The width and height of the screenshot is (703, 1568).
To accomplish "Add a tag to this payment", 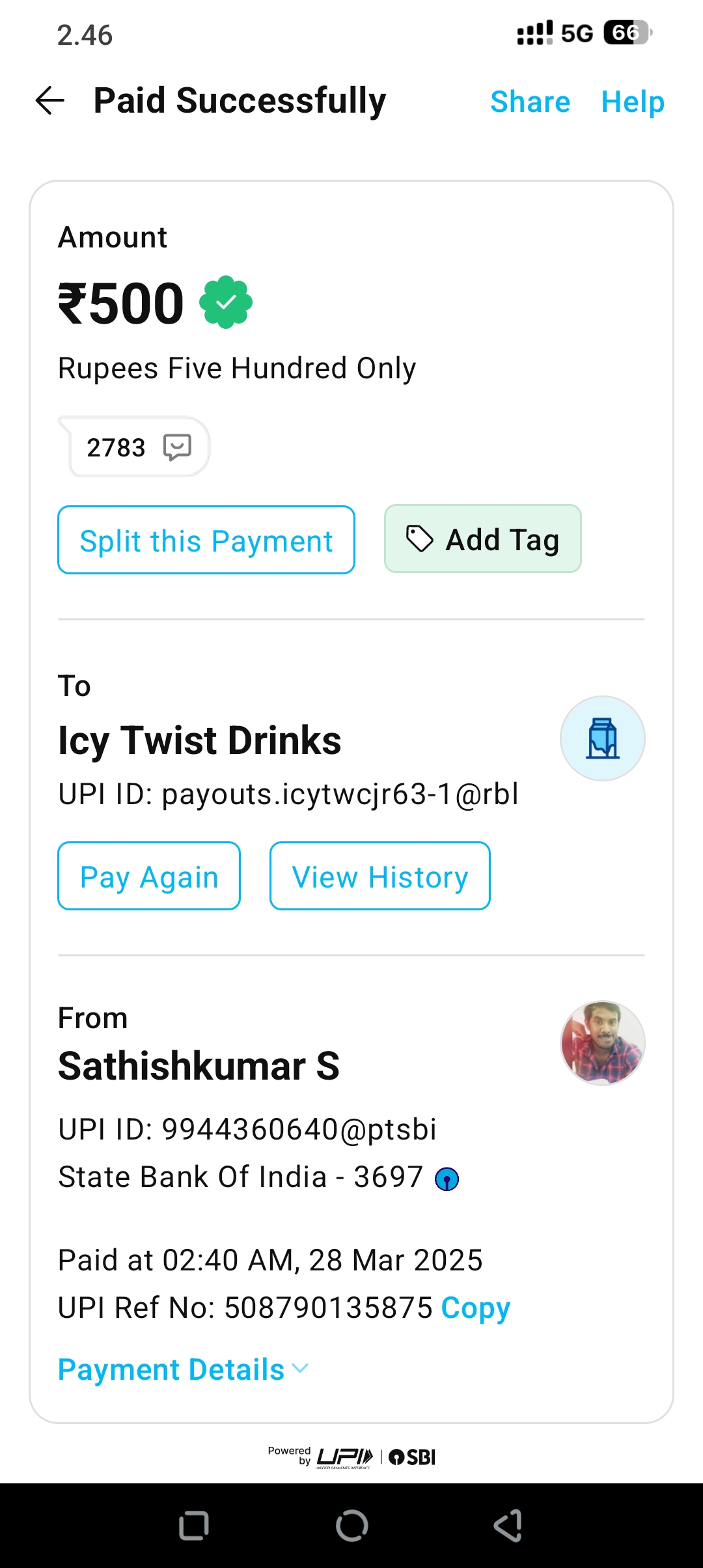I will coord(482,539).
